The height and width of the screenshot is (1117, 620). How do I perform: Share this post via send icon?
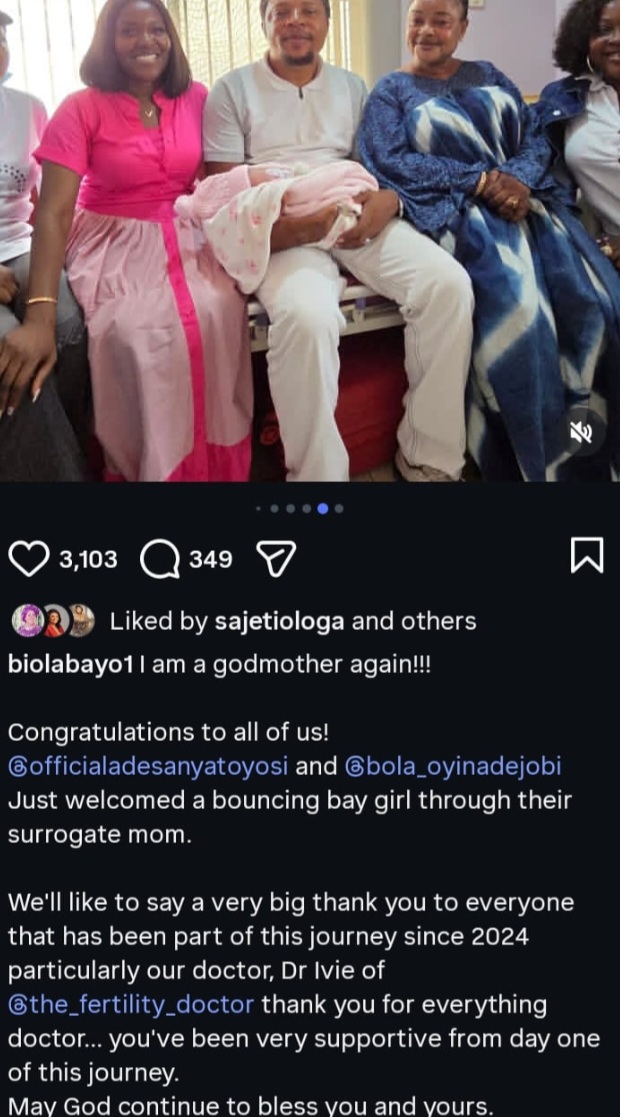pyautogui.click(x=276, y=559)
